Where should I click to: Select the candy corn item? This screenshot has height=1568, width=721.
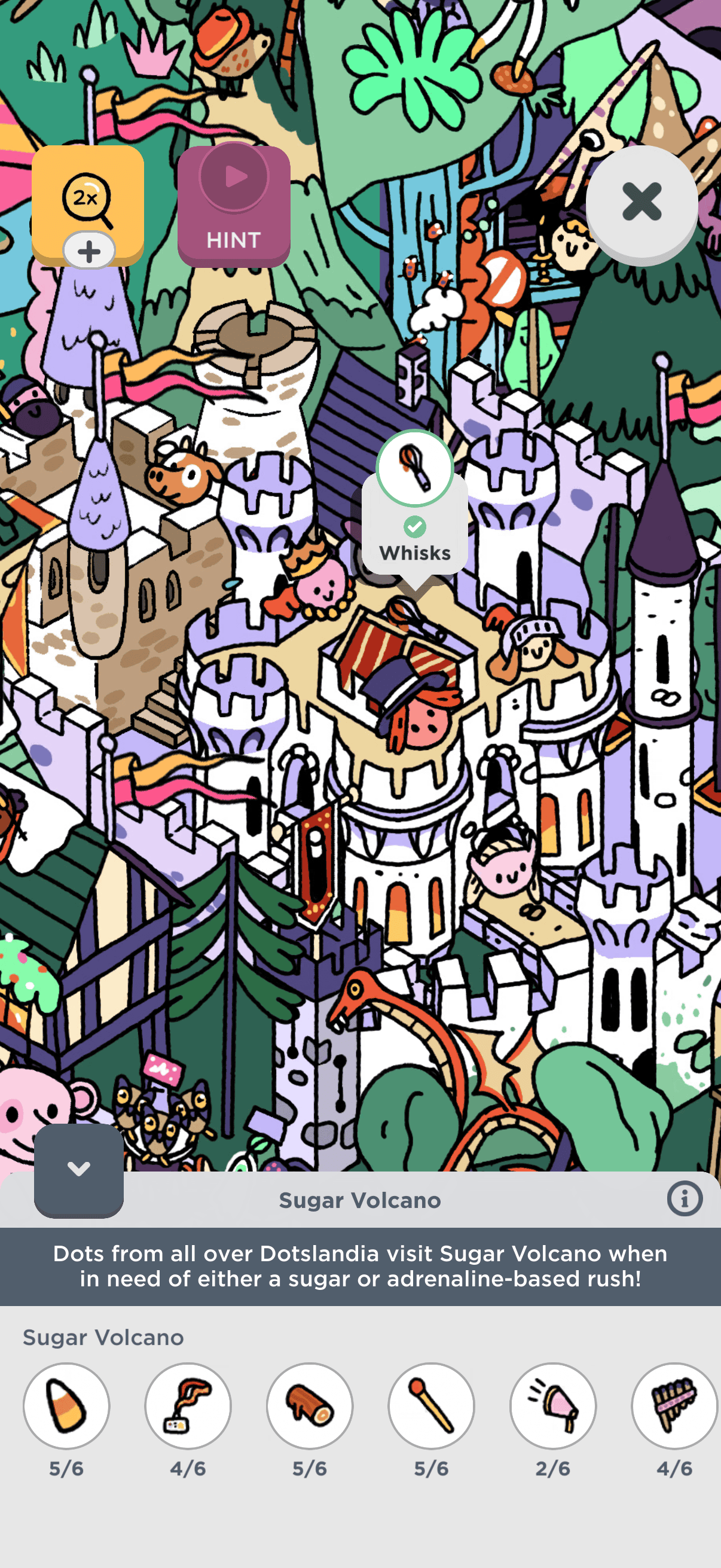coord(66,1405)
